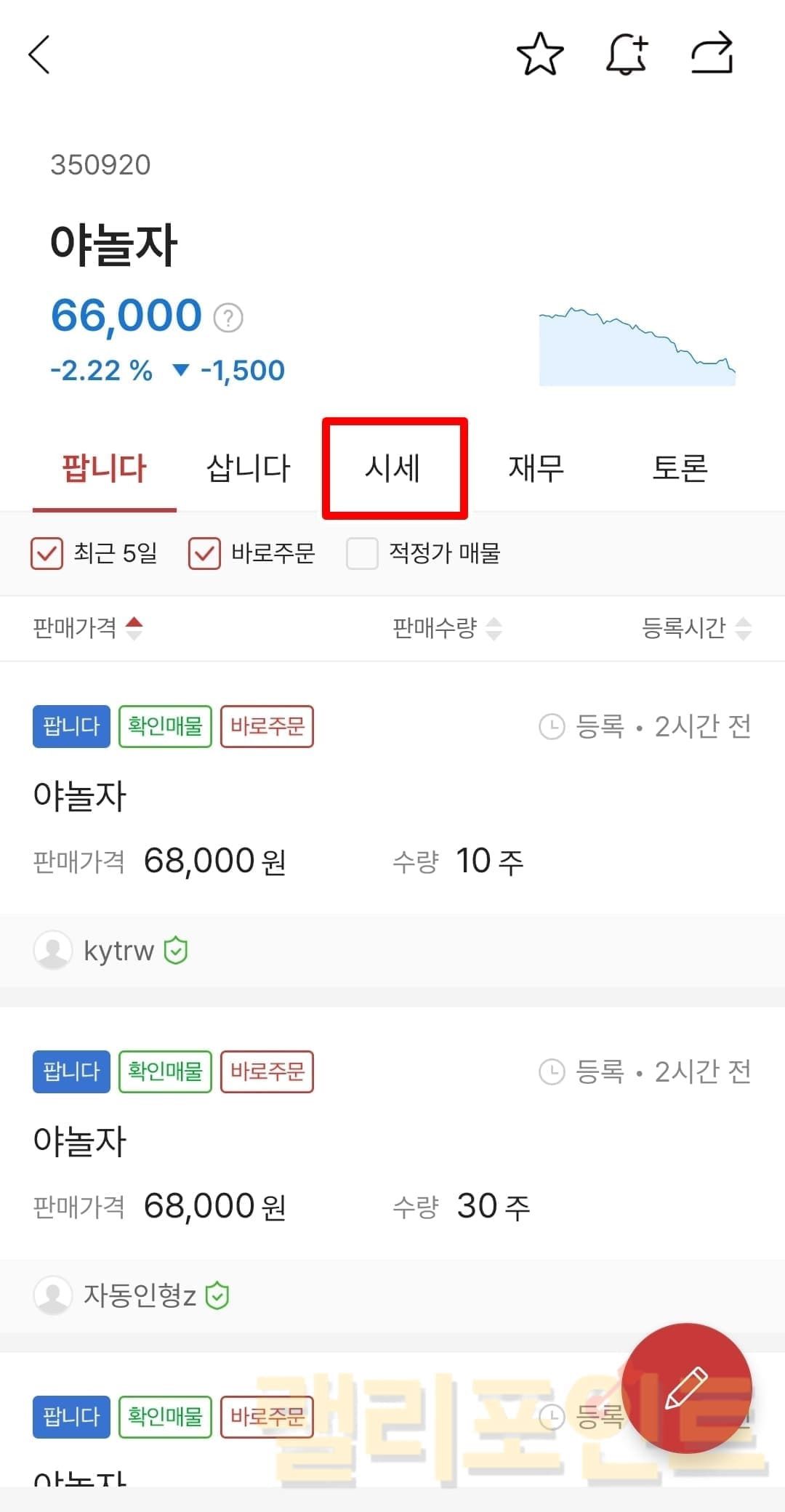Sort listings by 판매수량
This screenshot has width=785, height=1512.
pyautogui.click(x=446, y=627)
